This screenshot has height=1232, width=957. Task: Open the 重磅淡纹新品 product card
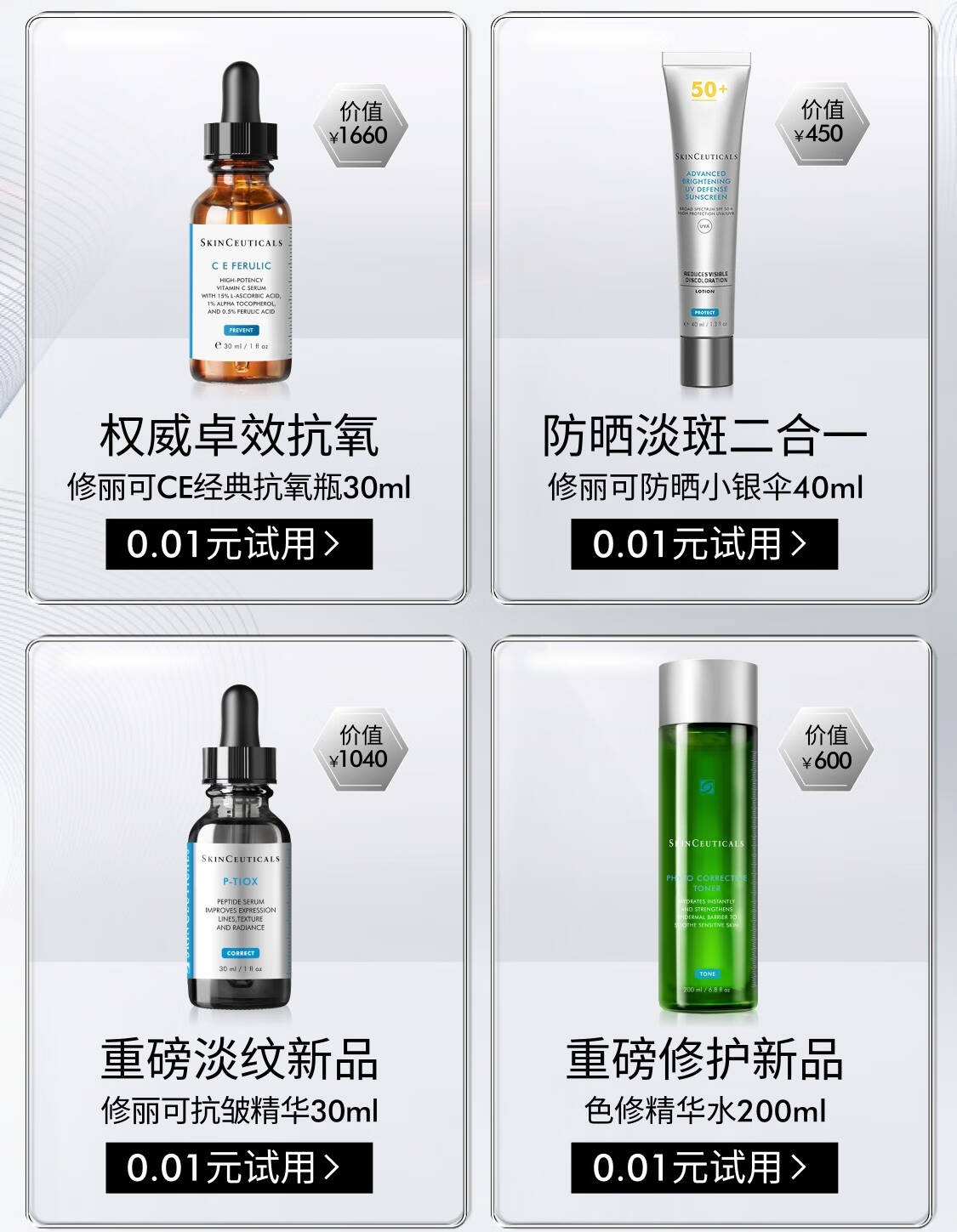[241, 876]
